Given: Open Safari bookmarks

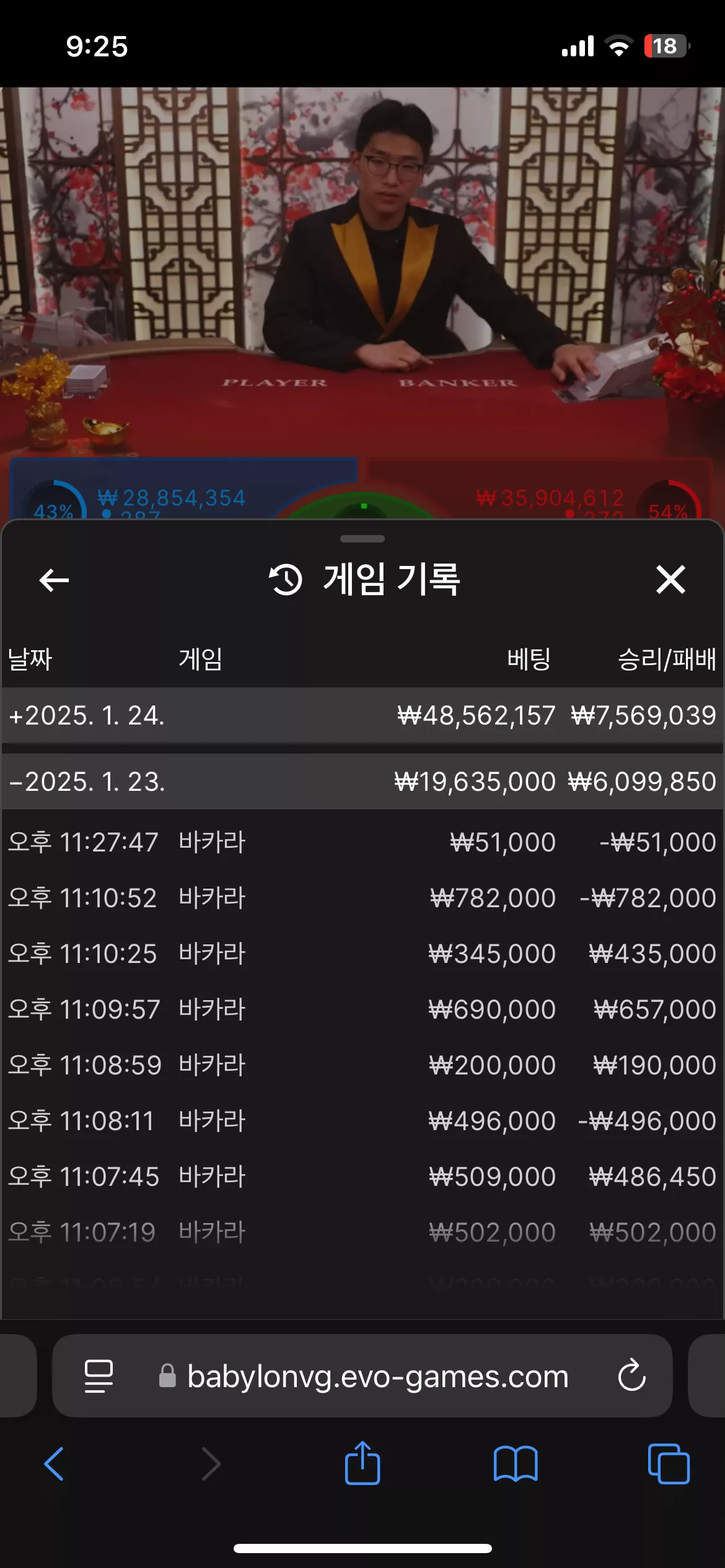Looking at the screenshot, I should (x=516, y=1464).
